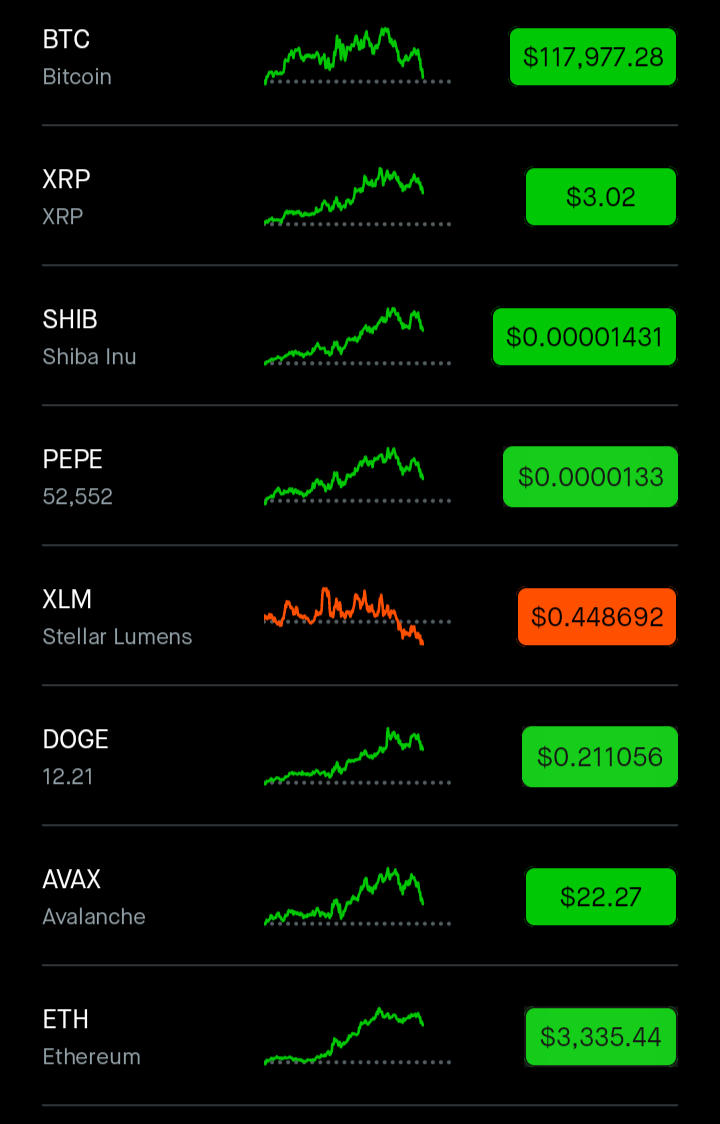720x1124 pixels.
Task: Tap the red $0.448692 XLM price button
Action: (597, 617)
